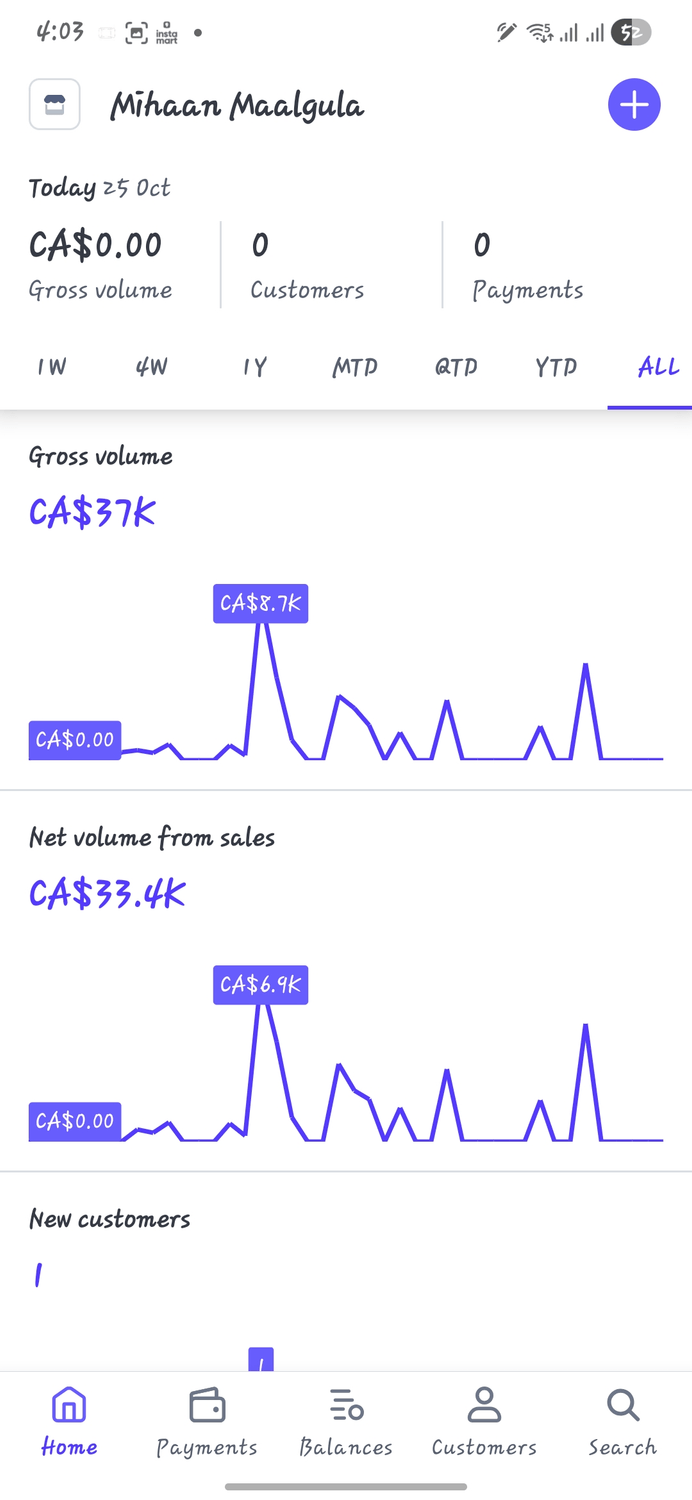Switch to the YTD tab
Viewport: 692px width, 1500px height.
556,367
